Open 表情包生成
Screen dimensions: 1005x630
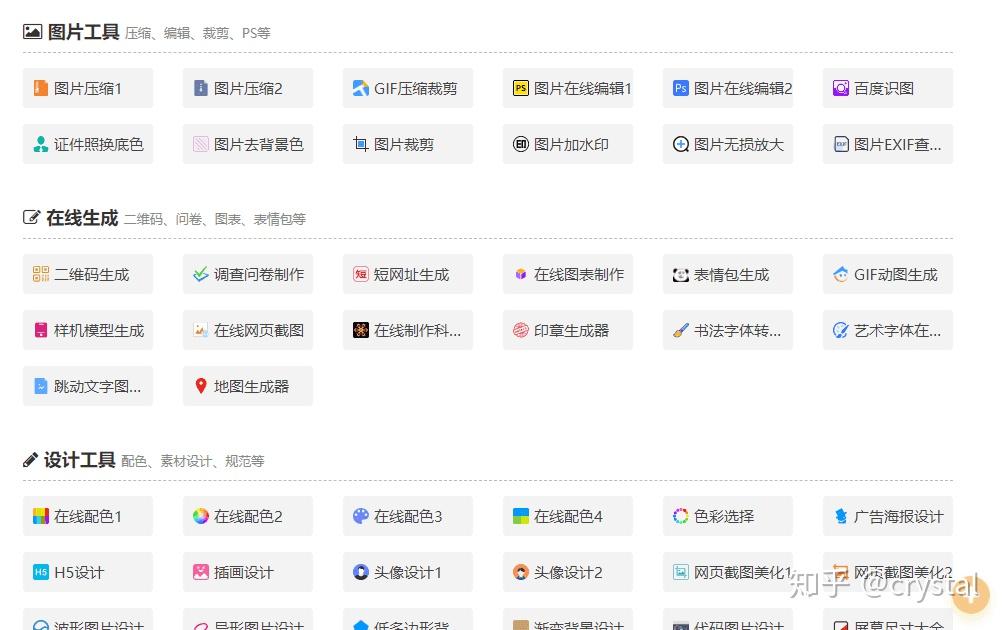tap(728, 274)
